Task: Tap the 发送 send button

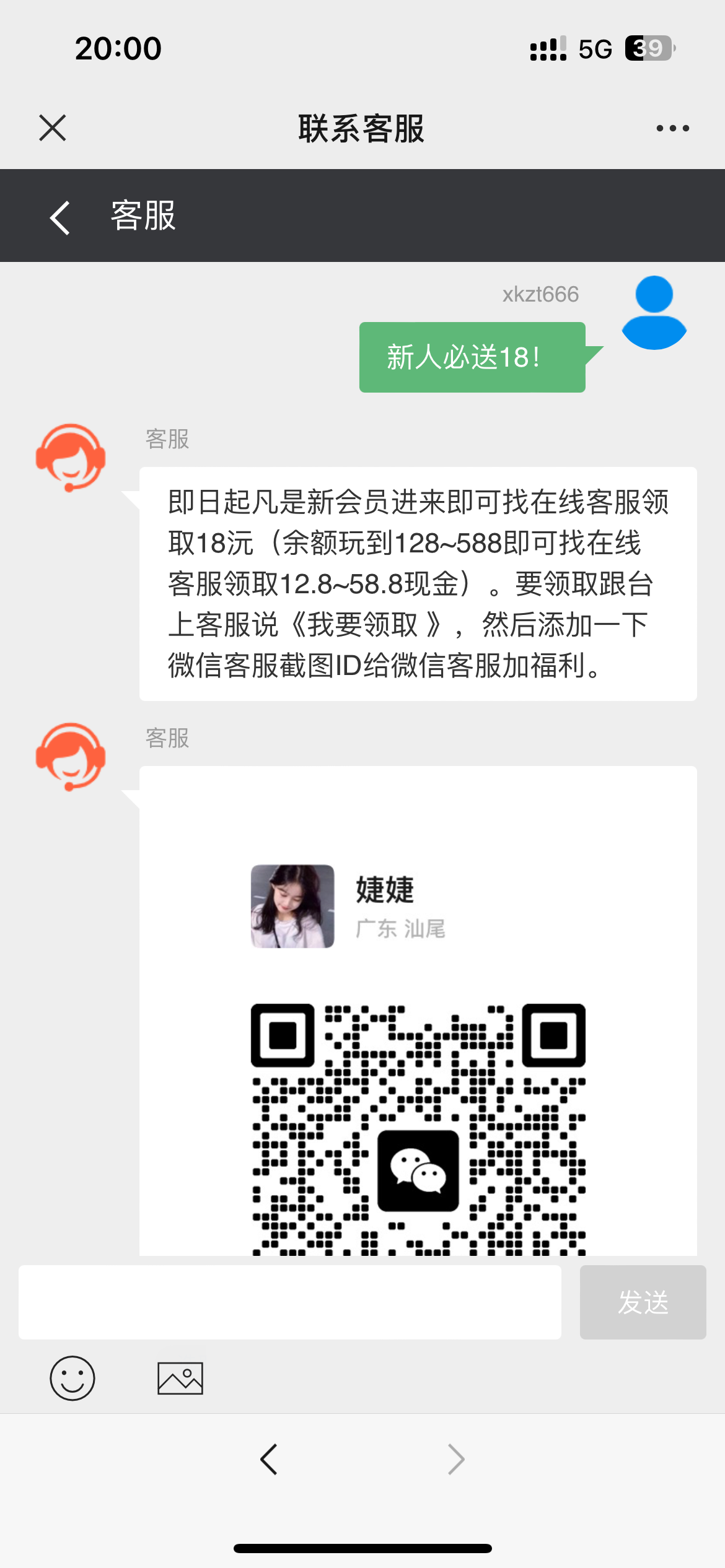Action: click(643, 1302)
